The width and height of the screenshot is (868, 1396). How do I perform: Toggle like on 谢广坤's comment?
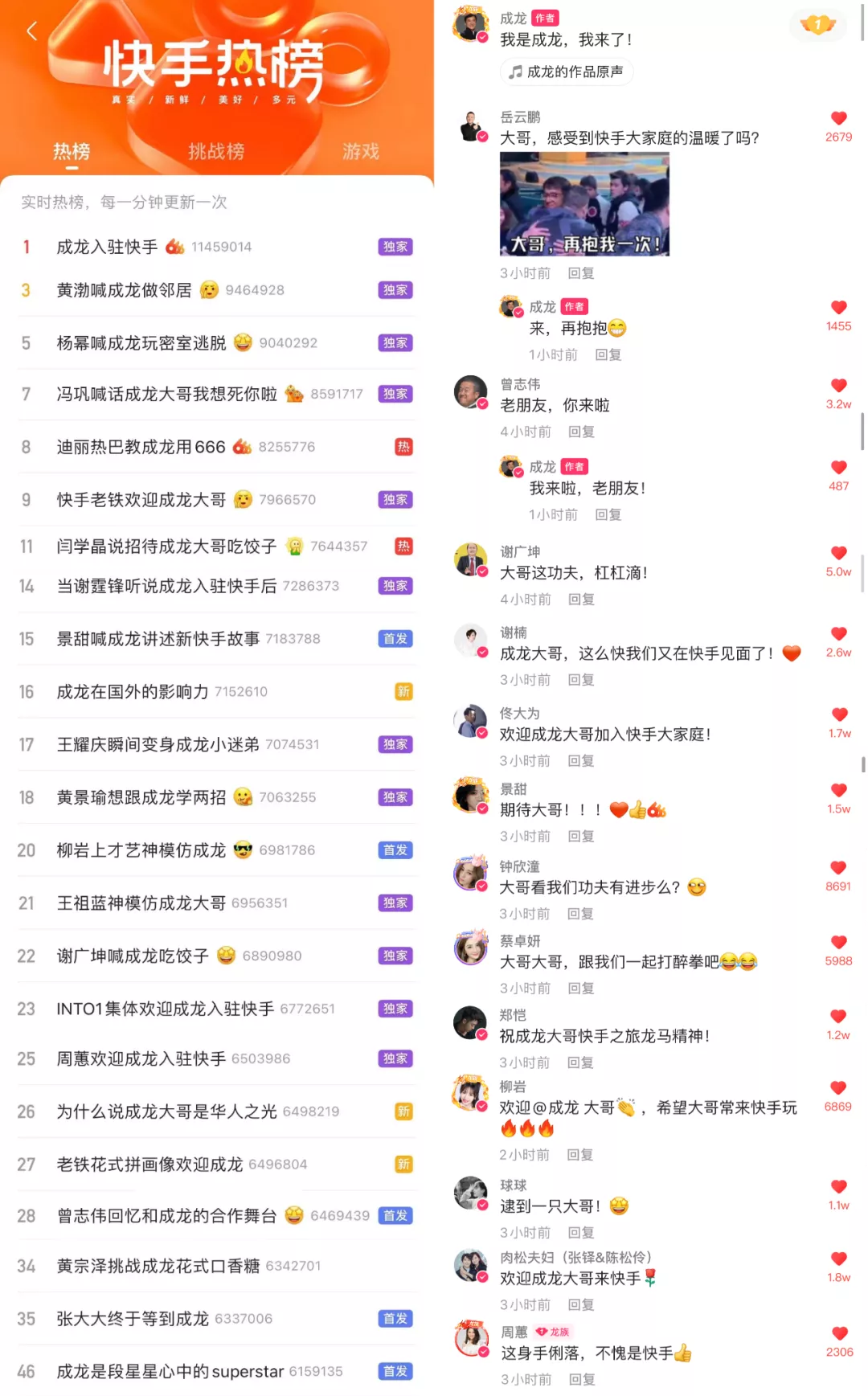838,553
